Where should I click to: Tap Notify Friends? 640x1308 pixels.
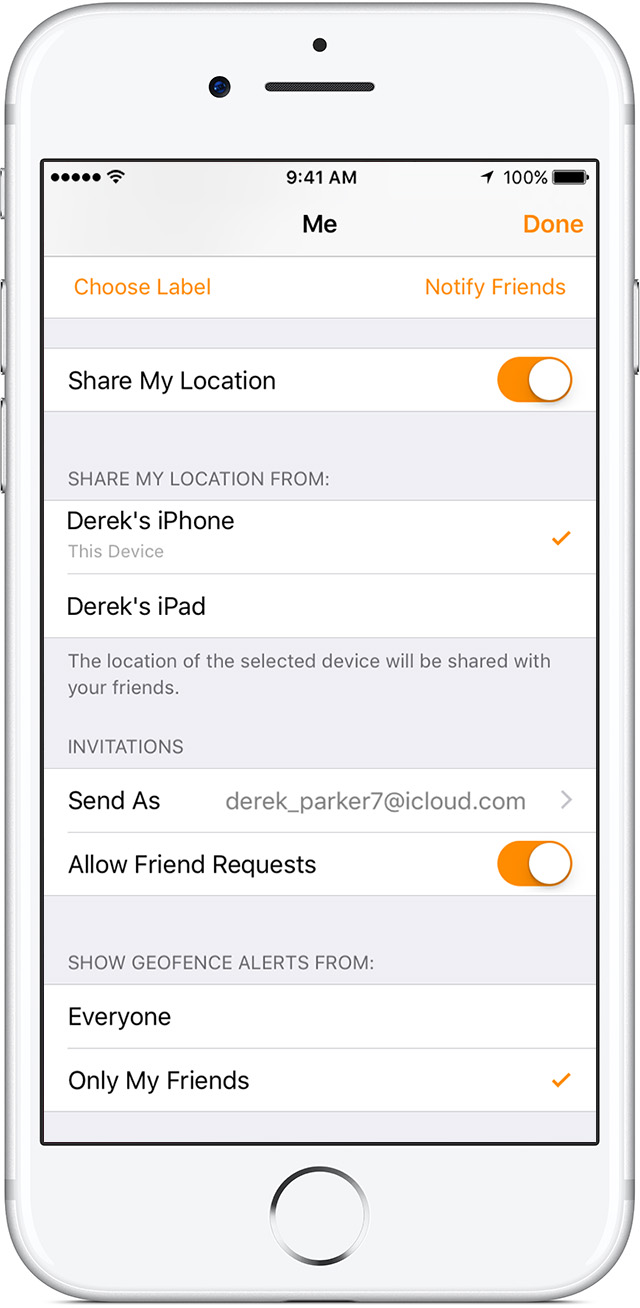(x=495, y=287)
